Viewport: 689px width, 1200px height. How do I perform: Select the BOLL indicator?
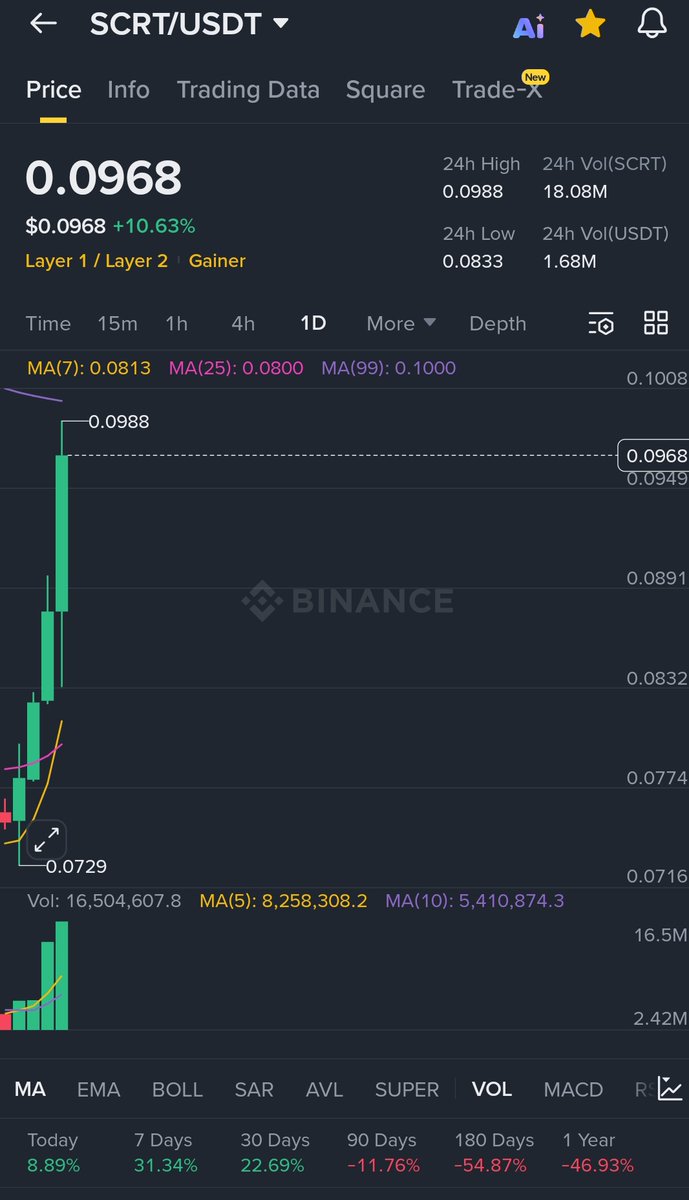pyautogui.click(x=177, y=1090)
